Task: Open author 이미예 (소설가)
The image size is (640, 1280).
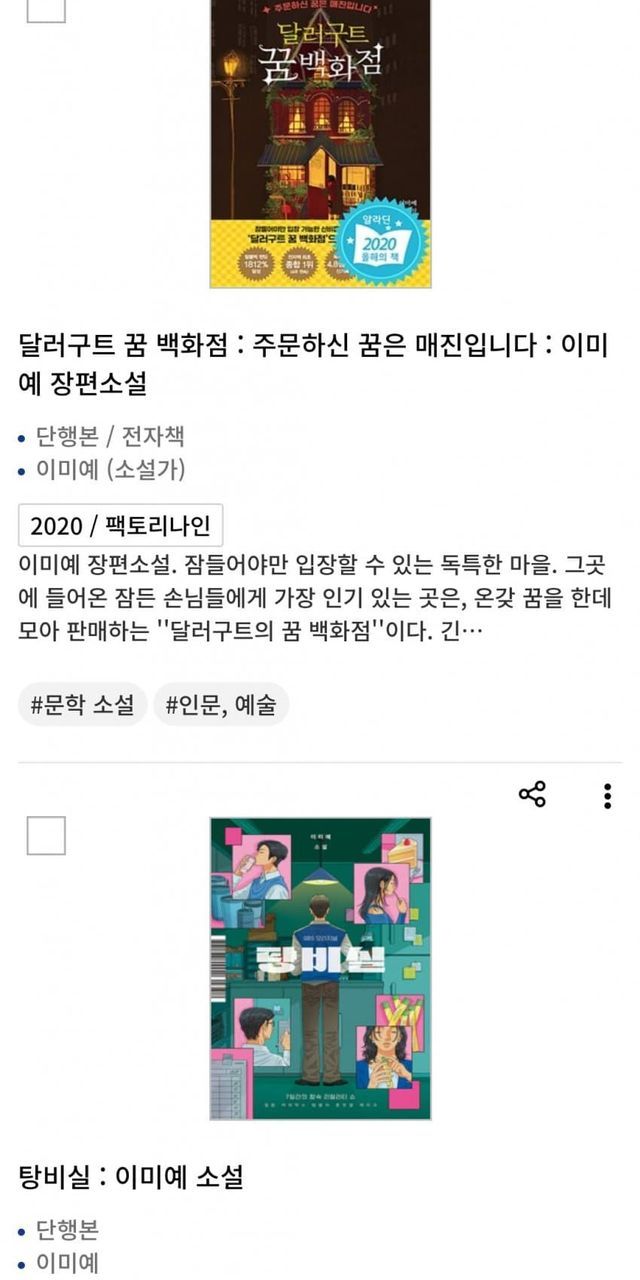Action: 110,469
